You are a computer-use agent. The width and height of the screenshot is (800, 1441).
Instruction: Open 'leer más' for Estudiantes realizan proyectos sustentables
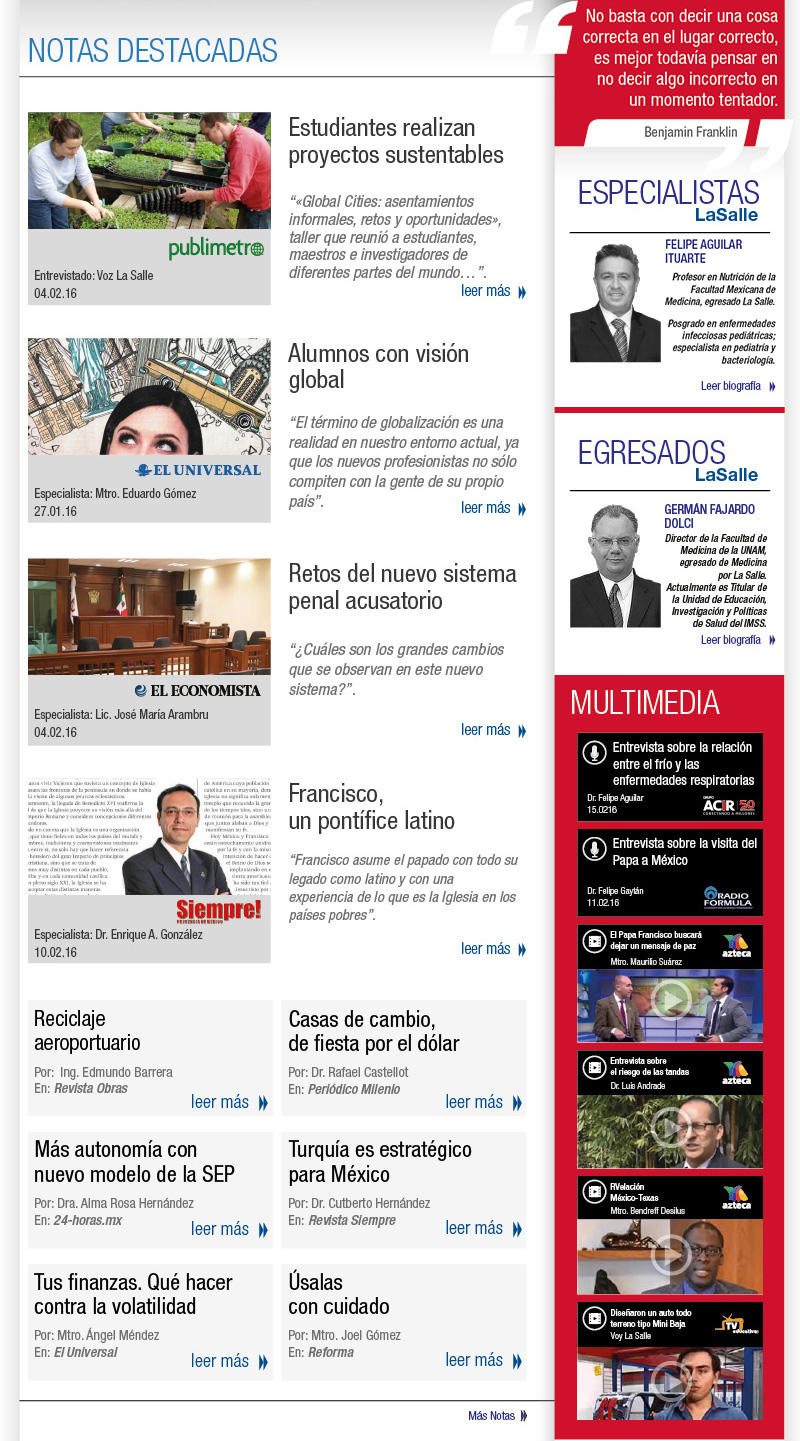click(493, 291)
